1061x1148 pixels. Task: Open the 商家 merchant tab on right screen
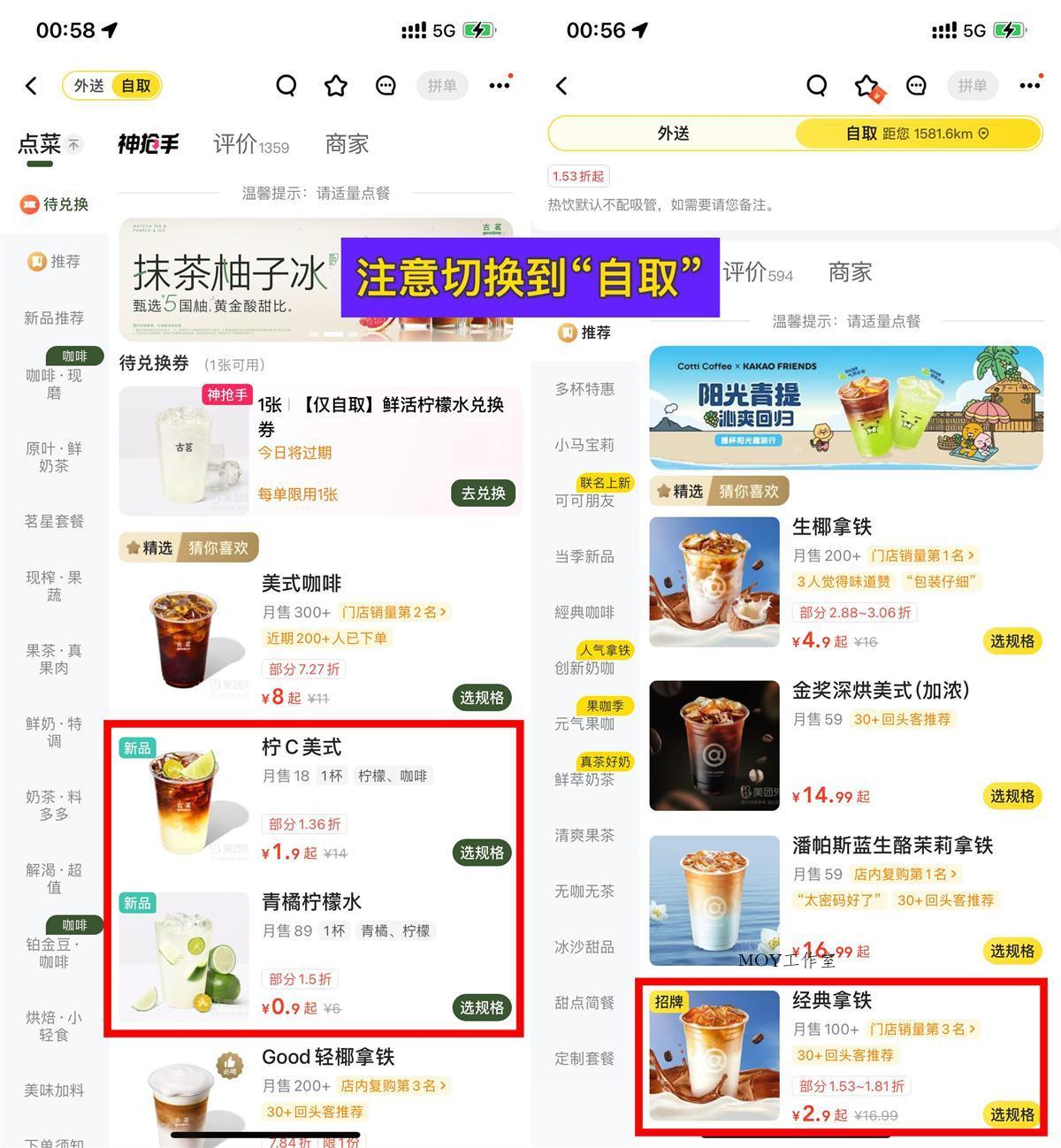click(x=848, y=272)
